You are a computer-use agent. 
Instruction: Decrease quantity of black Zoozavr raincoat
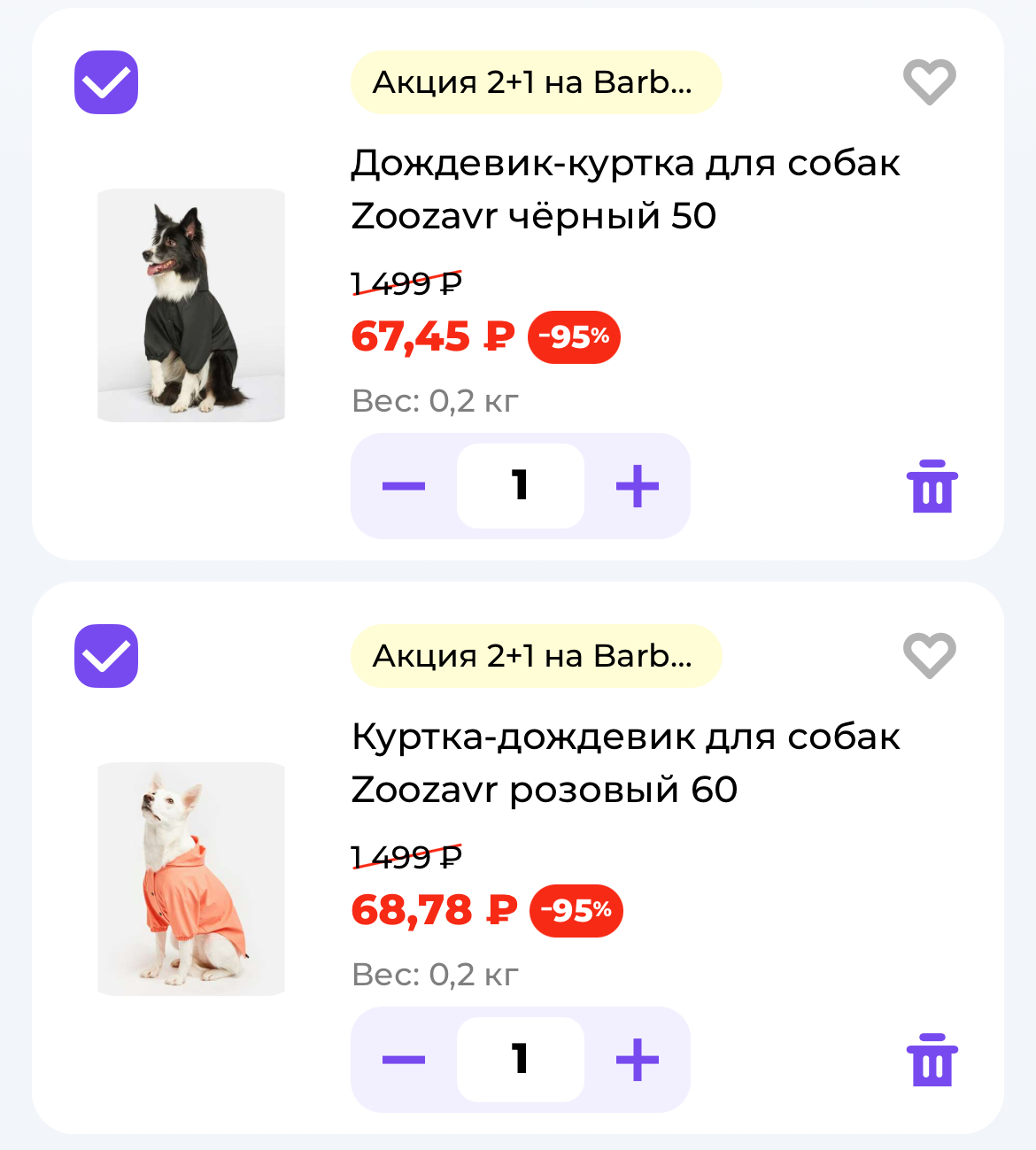[x=404, y=486]
